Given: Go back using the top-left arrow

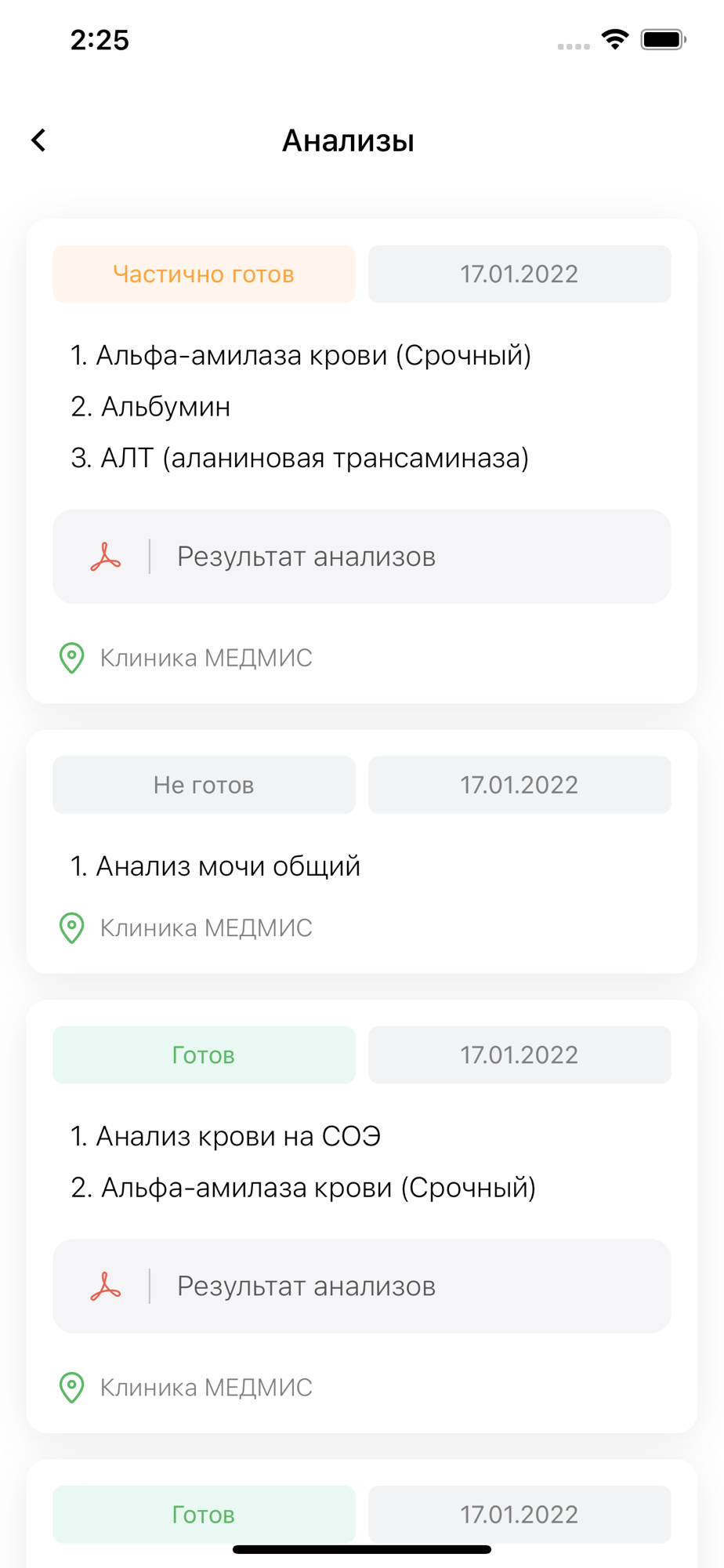Looking at the screenshot, I should tap(38, 140).
